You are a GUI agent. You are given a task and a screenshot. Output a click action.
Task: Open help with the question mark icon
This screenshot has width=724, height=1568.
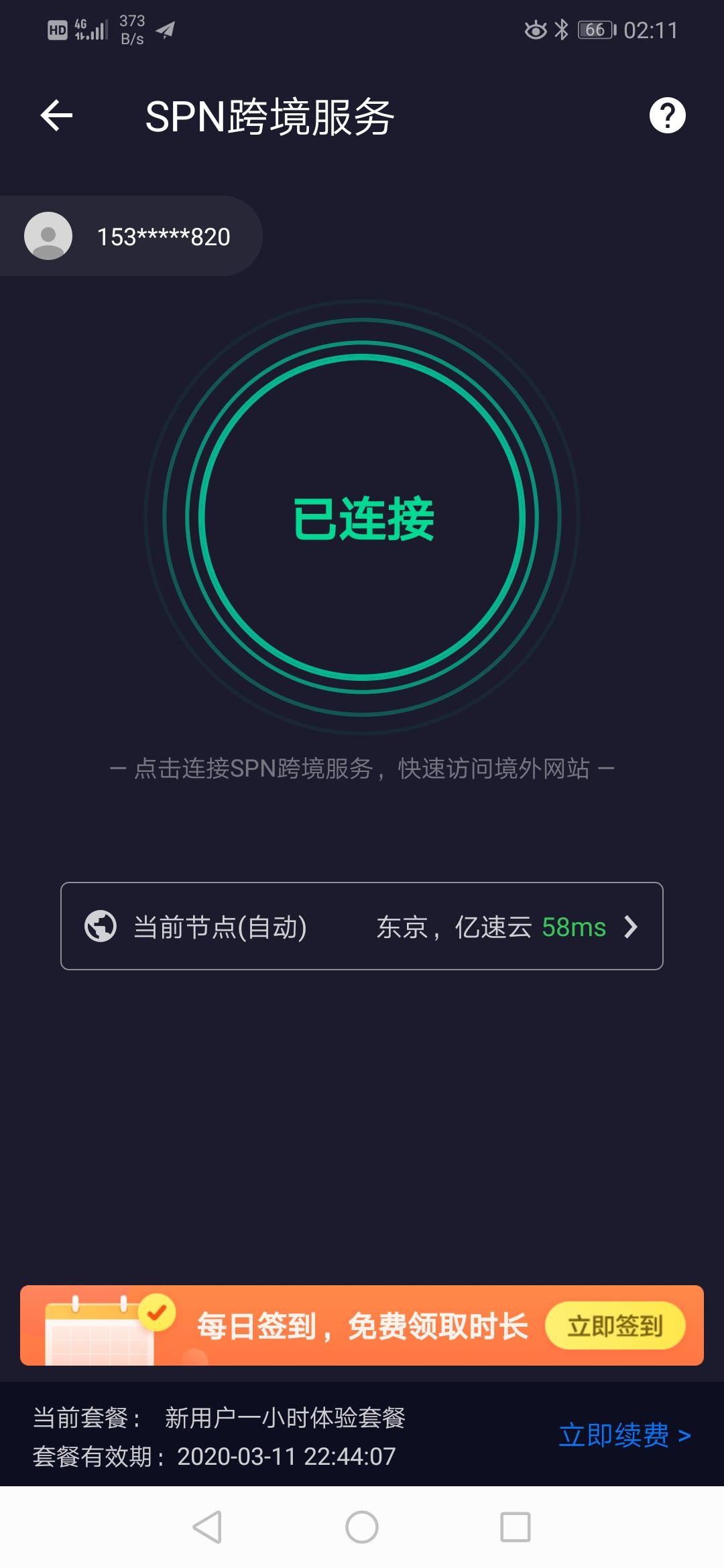click(x=667, y=115)
